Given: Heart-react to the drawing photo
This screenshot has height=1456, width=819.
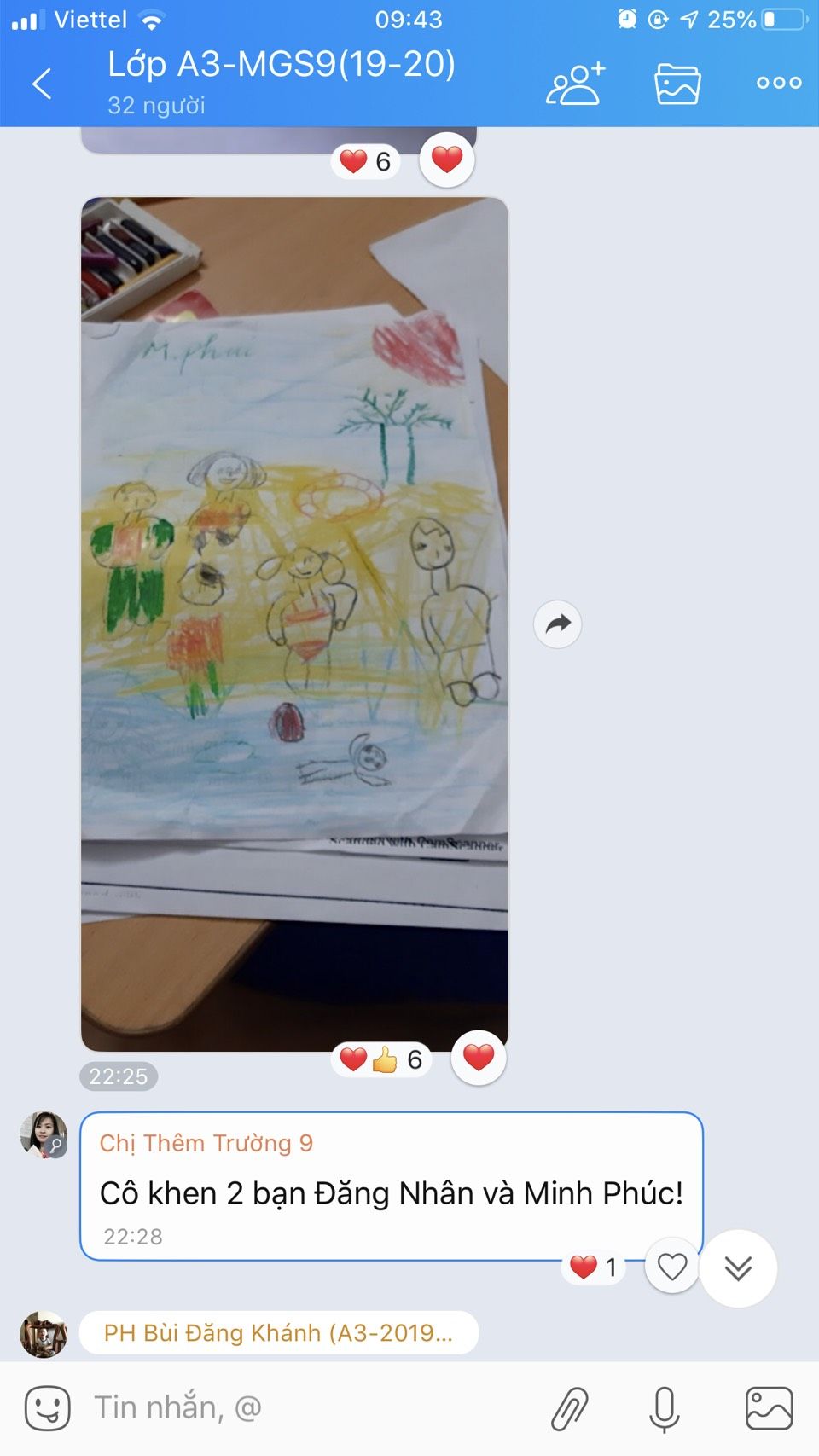Looking at the screenshot, I should tap(478, 1058).
